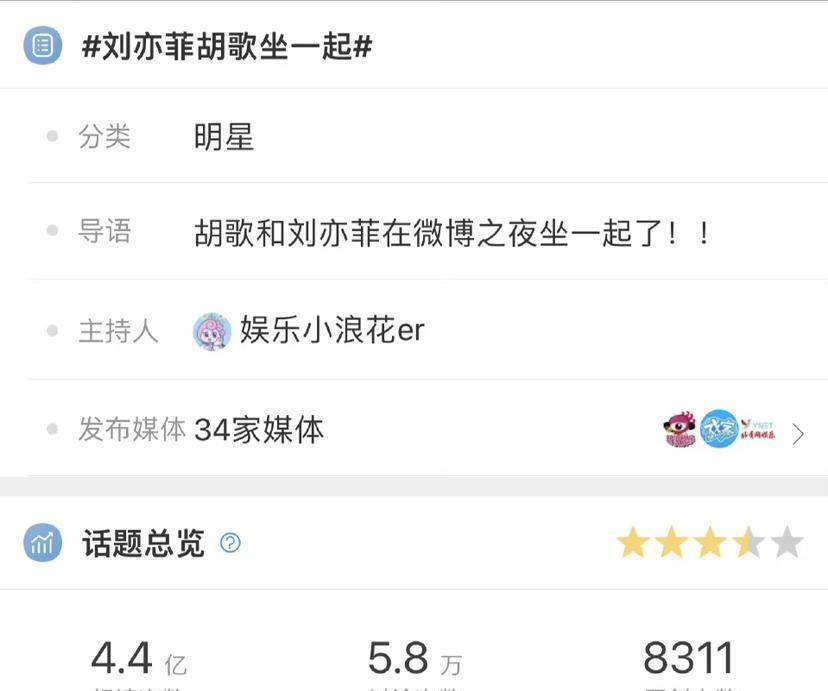Image resolution: width=828 pixels, height=691 pixels.
Task: Expand the 发布媒体 34家媒体 list
Action: 797,434
